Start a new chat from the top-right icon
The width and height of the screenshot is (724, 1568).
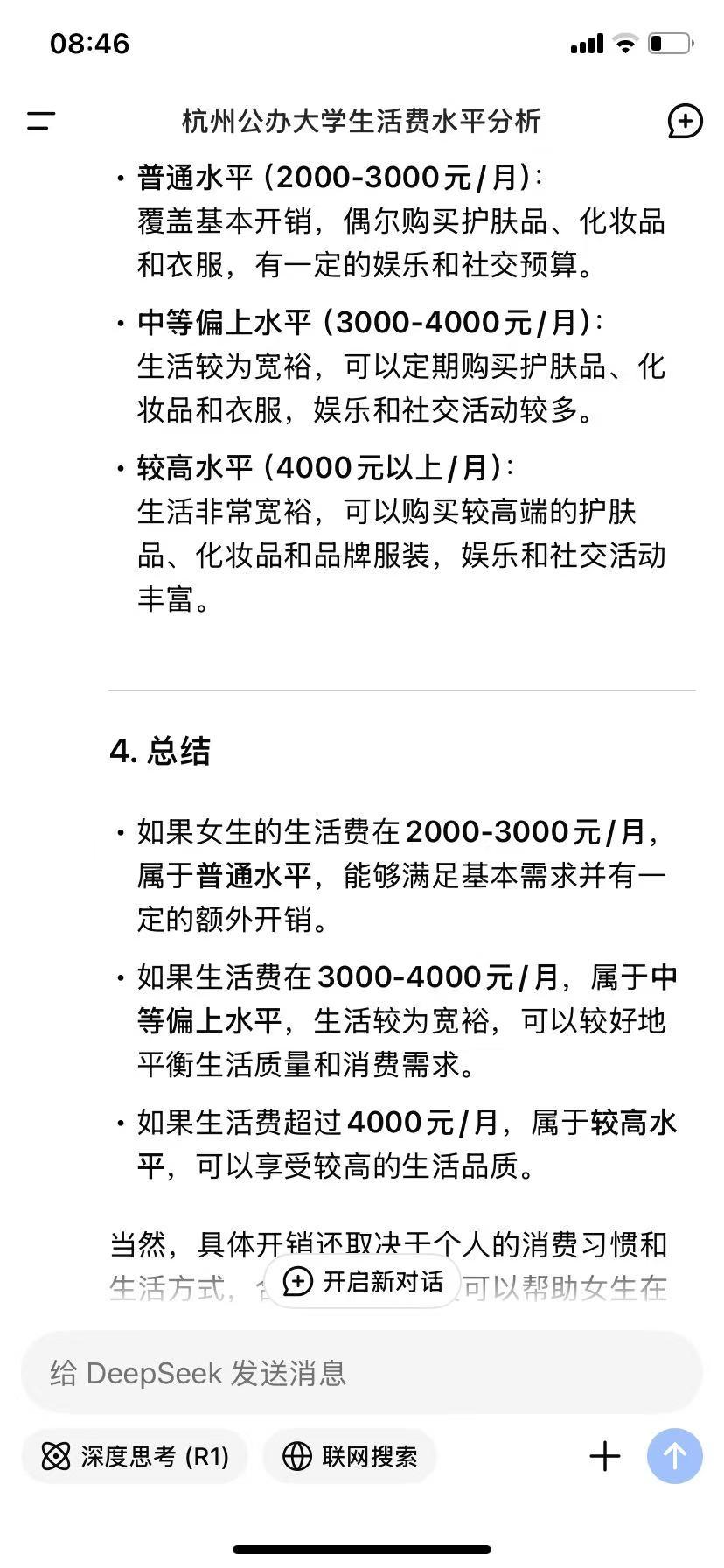point(685,121)
